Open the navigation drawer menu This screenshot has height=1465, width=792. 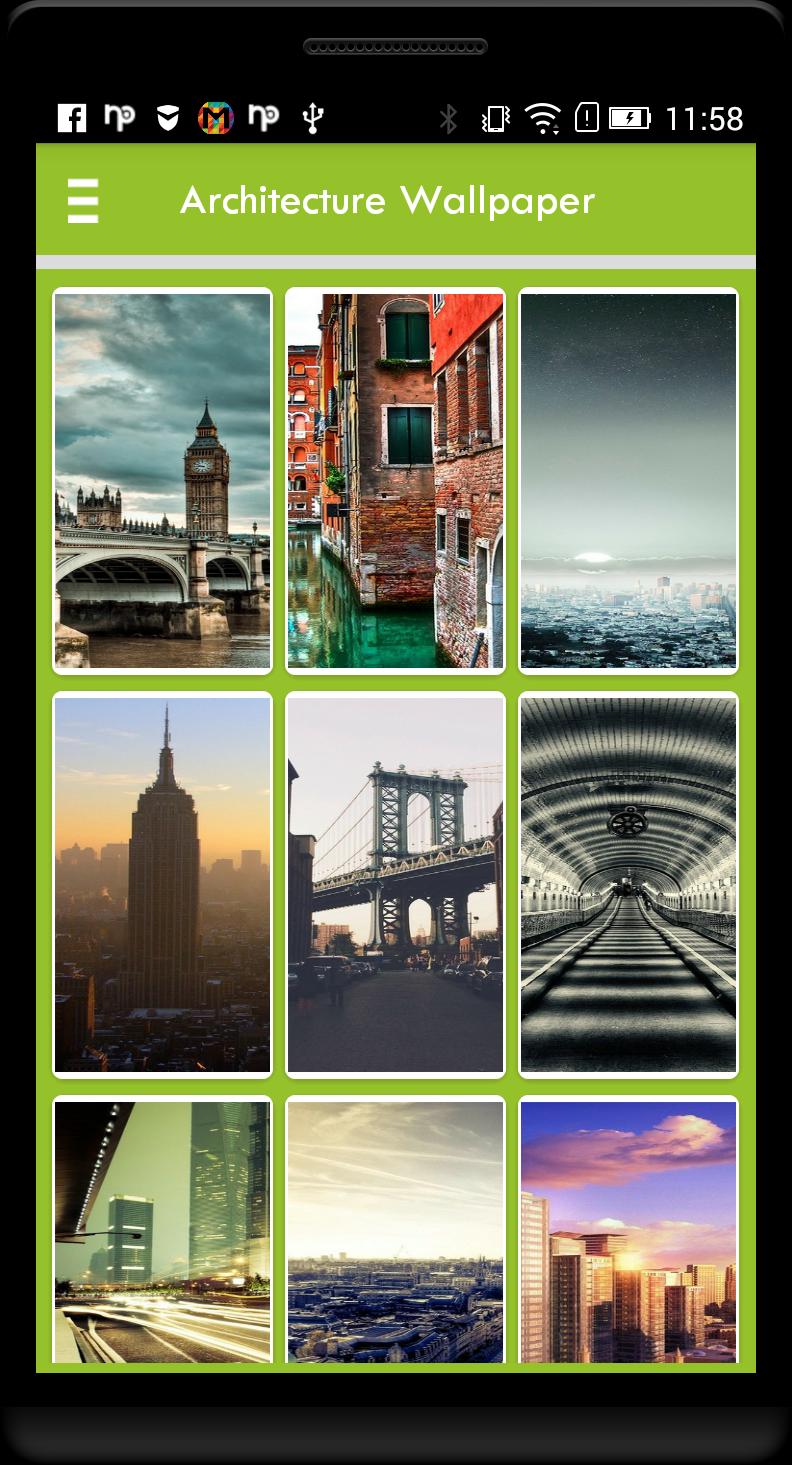(82, 199)
